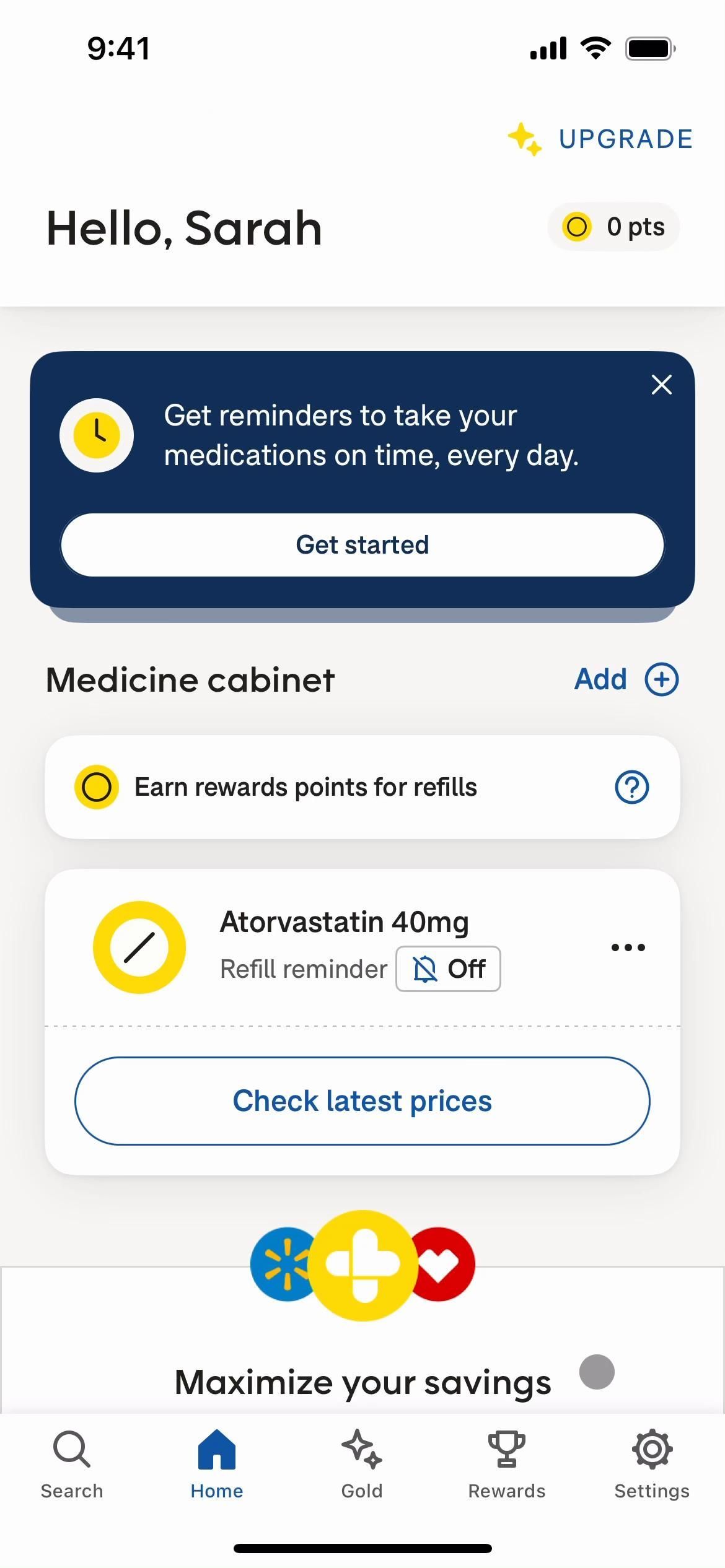The width and height of the screenshot is (725, 1568).
Task: Open the Gold tab
Action: 362,1464
